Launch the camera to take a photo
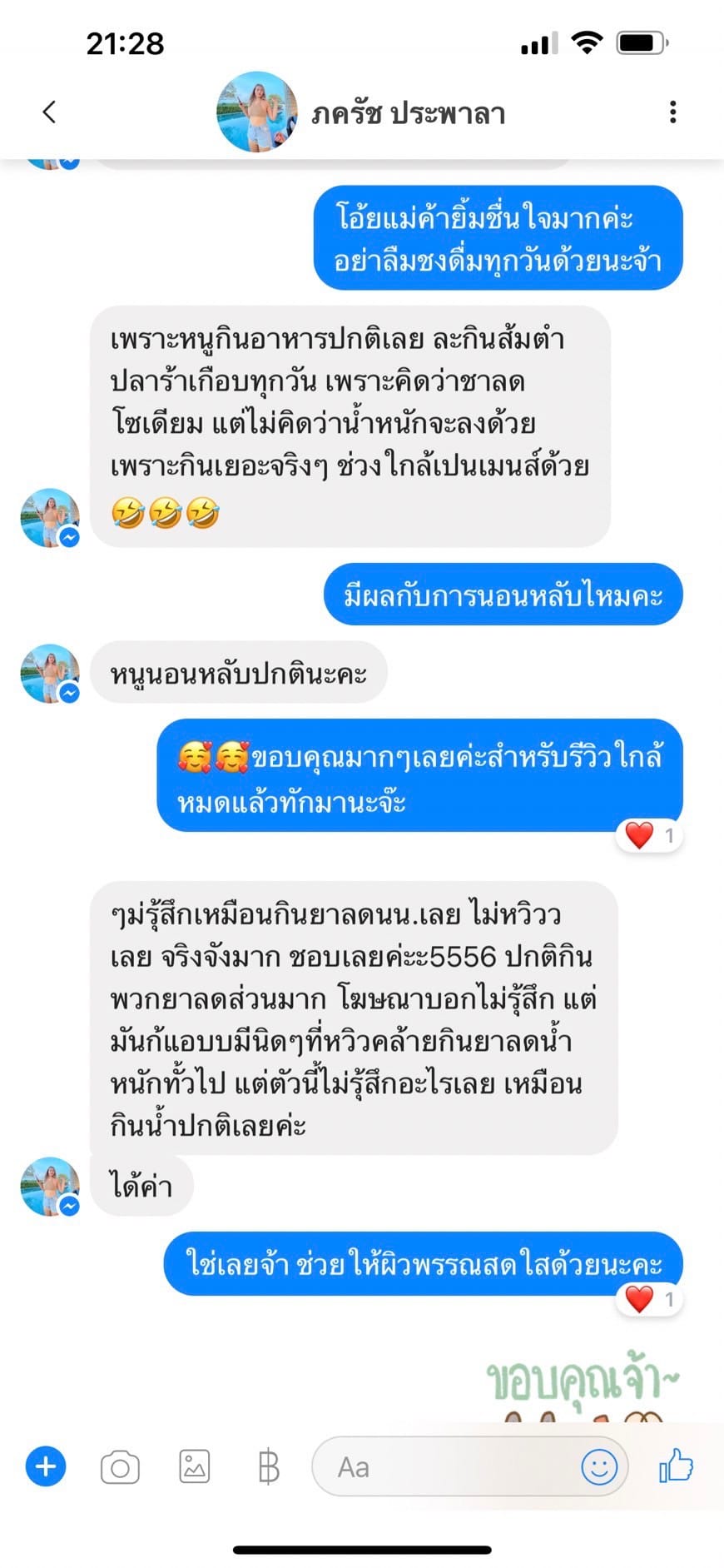This screenshot has height=1568, width=724. 120,1467
